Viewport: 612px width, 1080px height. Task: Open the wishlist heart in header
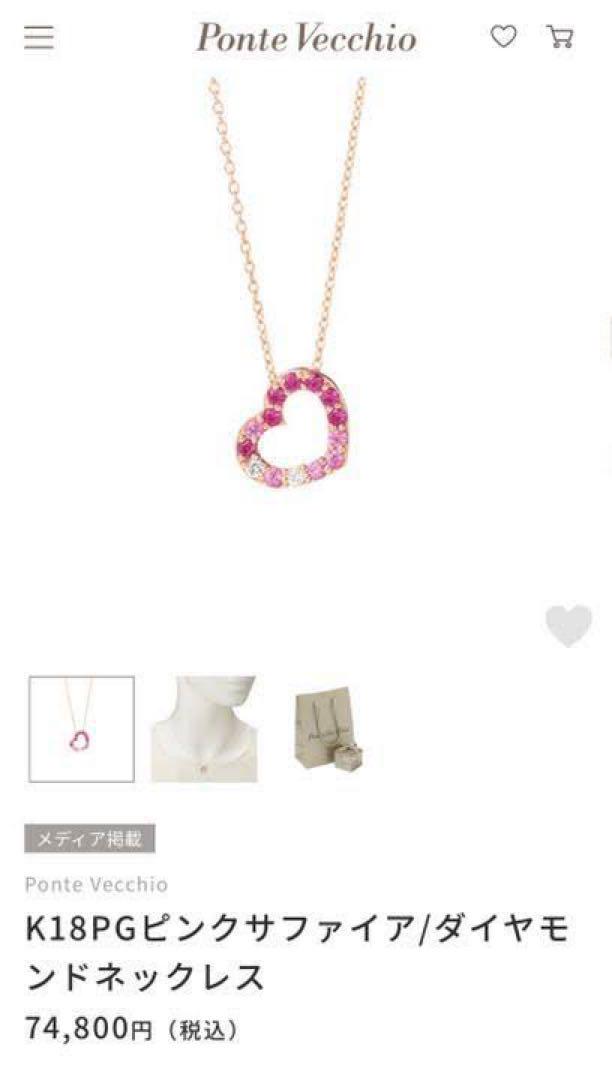click(x=503, y=37)
